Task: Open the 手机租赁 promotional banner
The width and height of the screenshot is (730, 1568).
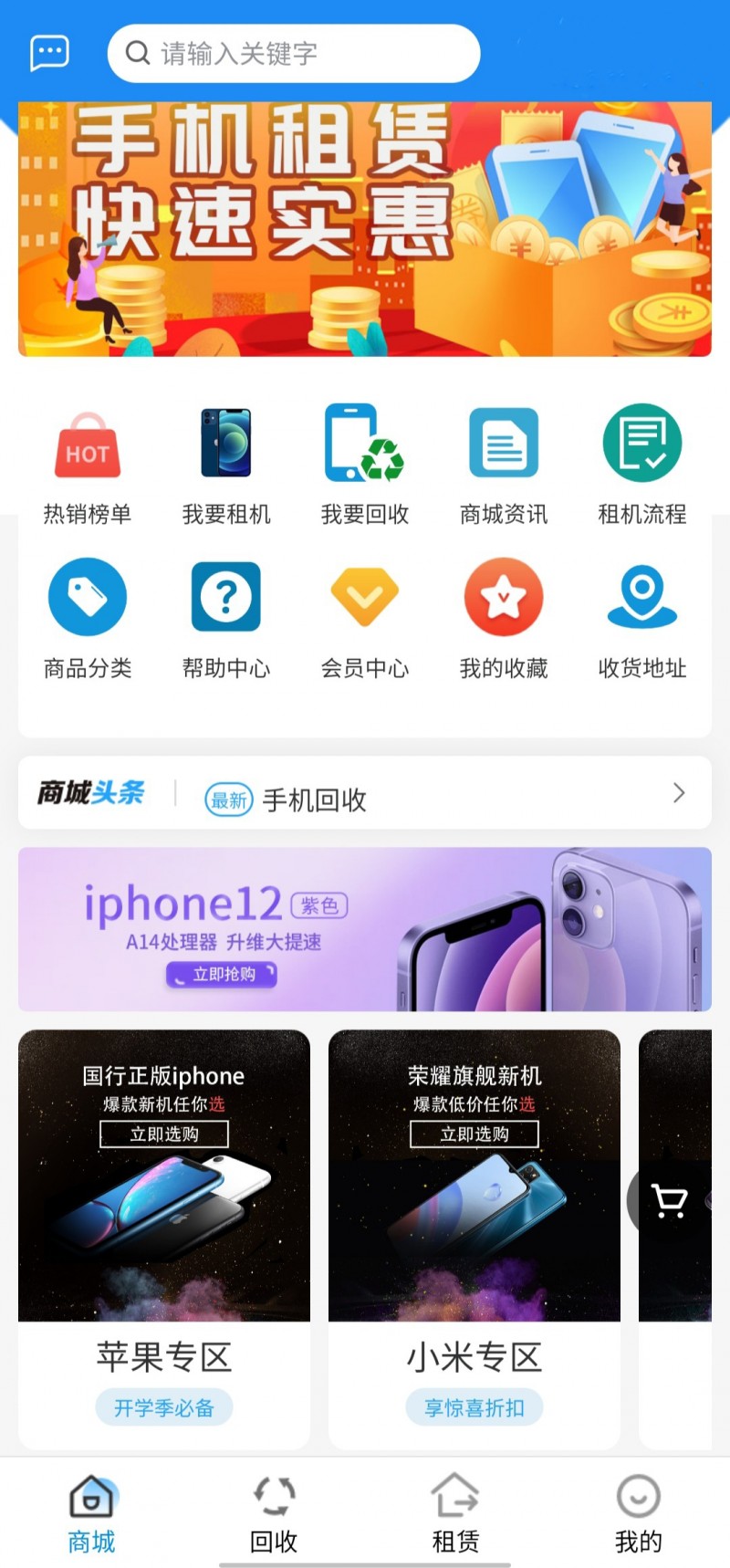Action: click(365, 228)
